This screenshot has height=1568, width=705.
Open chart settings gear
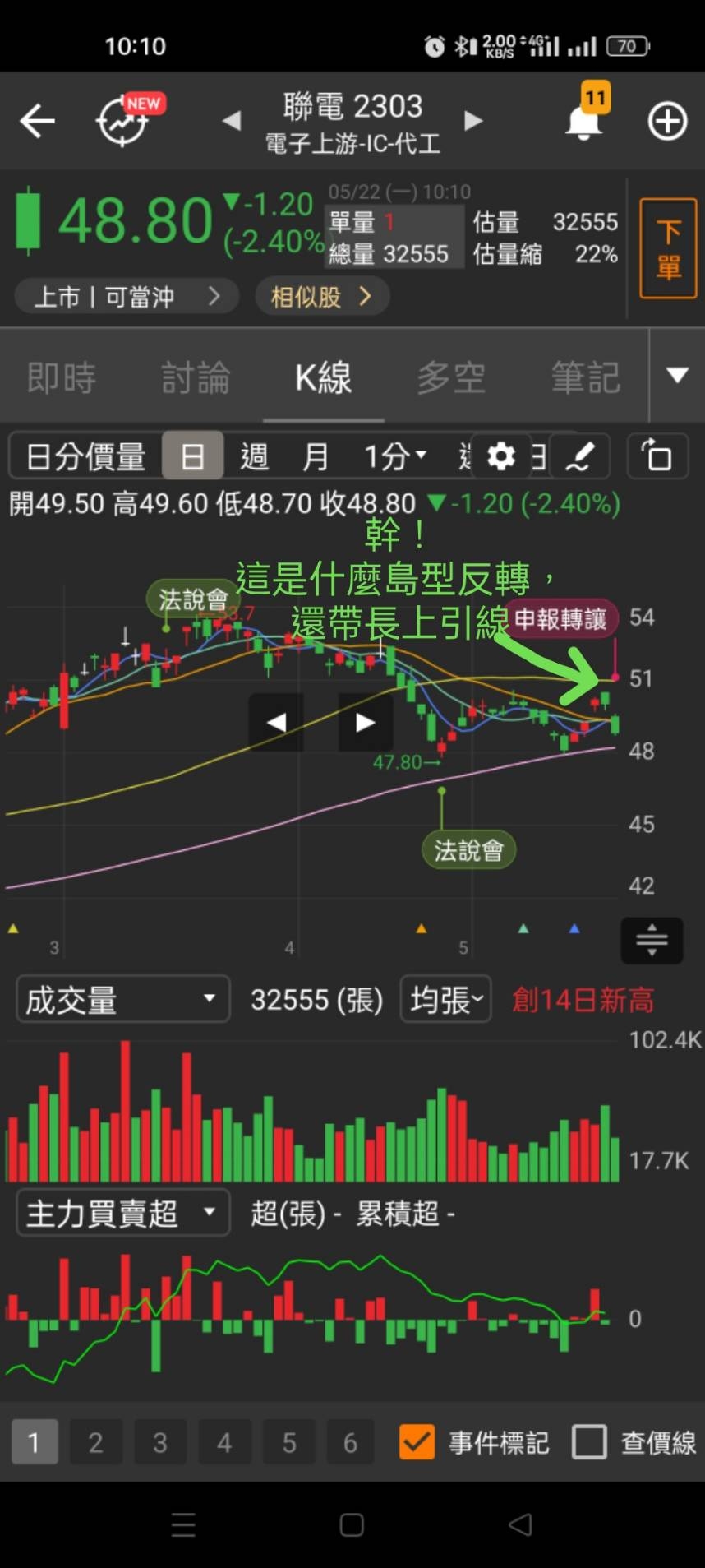pyautogui.click(x=500, y=456)
